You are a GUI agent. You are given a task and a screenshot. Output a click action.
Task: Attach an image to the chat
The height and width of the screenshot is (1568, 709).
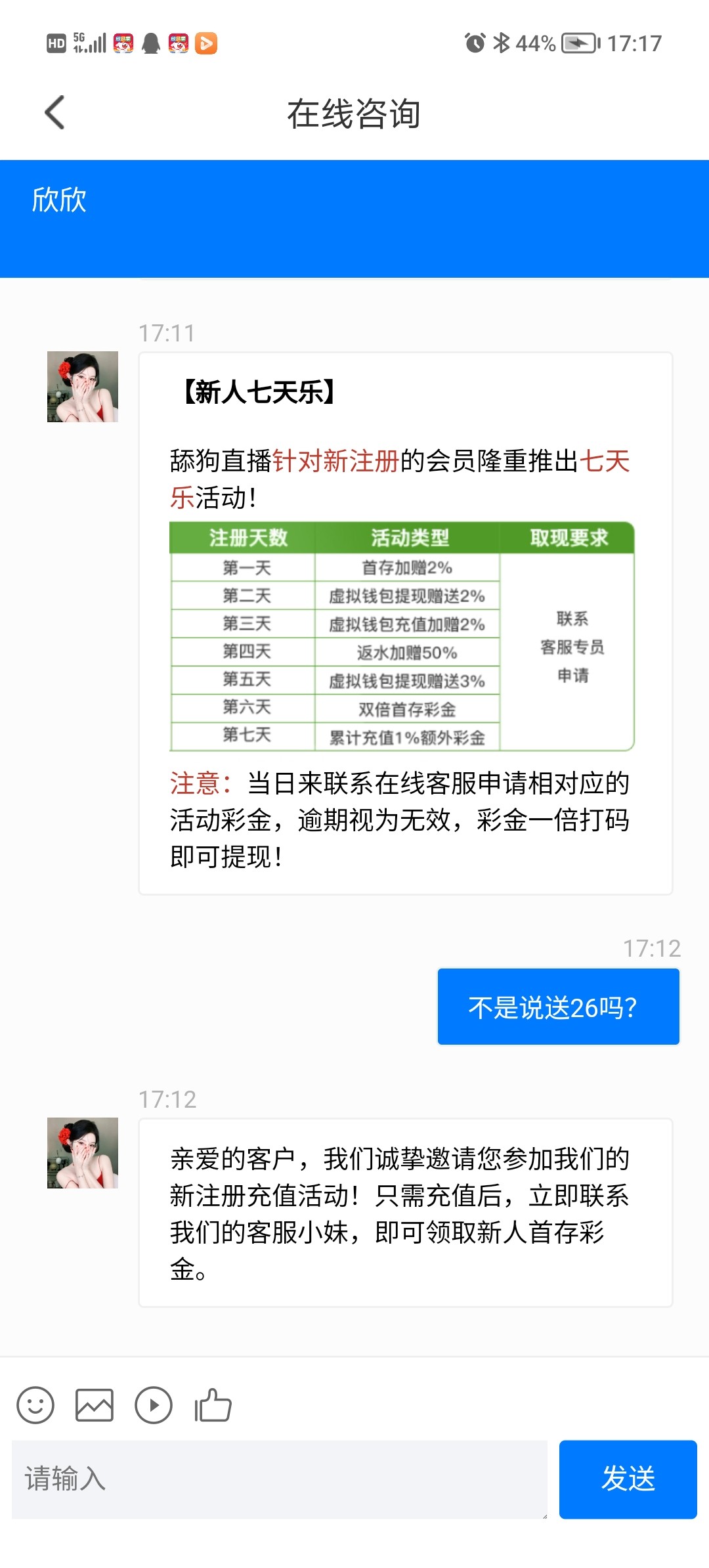pos(95,1405)
